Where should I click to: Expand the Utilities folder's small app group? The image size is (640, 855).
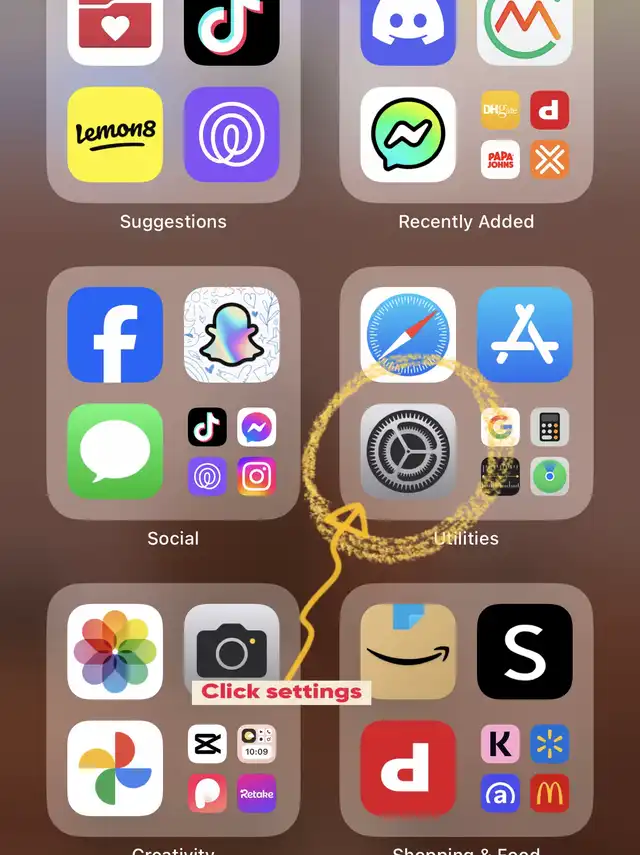click(525, 451)
